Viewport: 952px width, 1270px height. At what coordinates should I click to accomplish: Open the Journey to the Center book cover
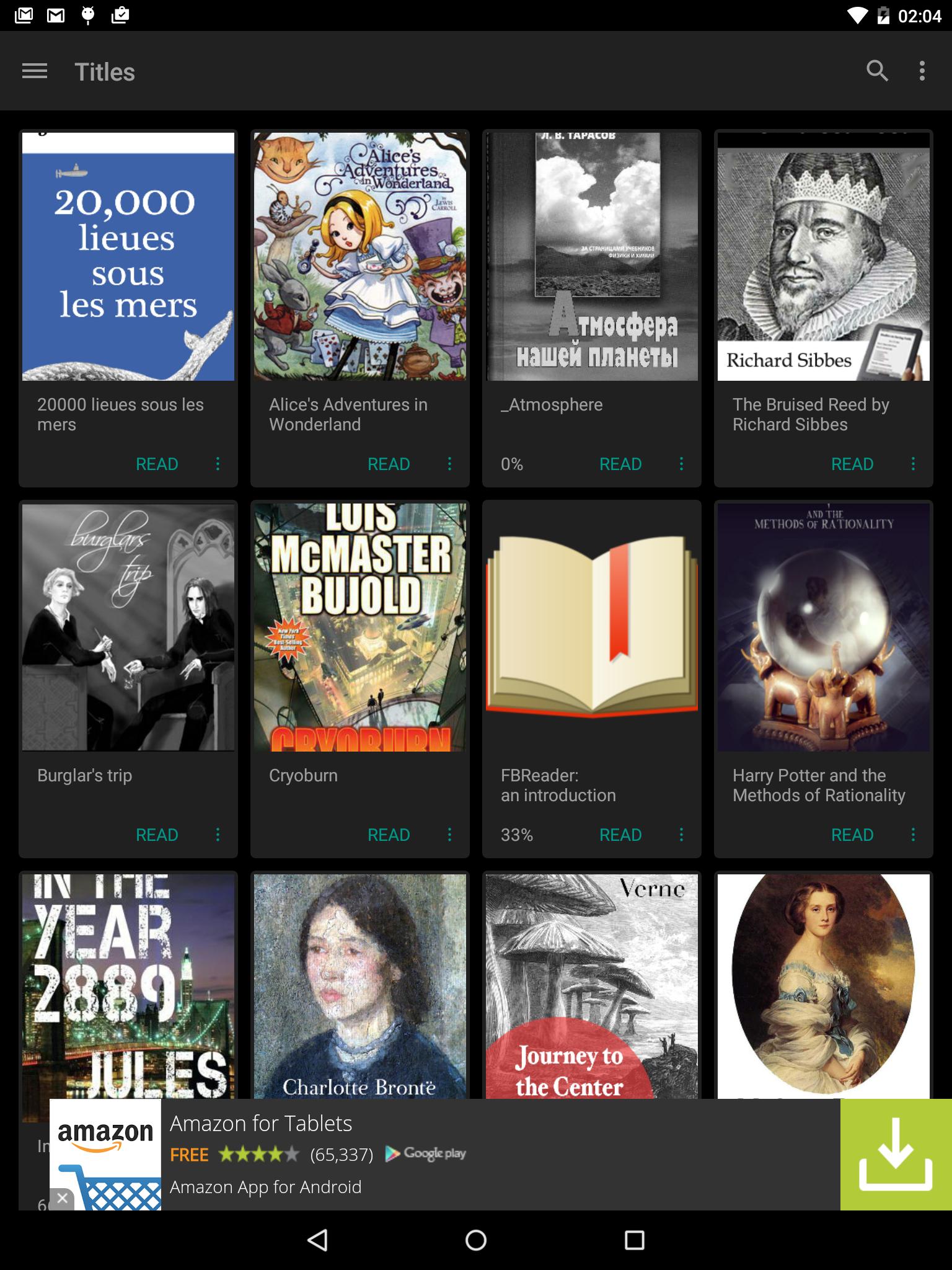click(x=592, y=986)
